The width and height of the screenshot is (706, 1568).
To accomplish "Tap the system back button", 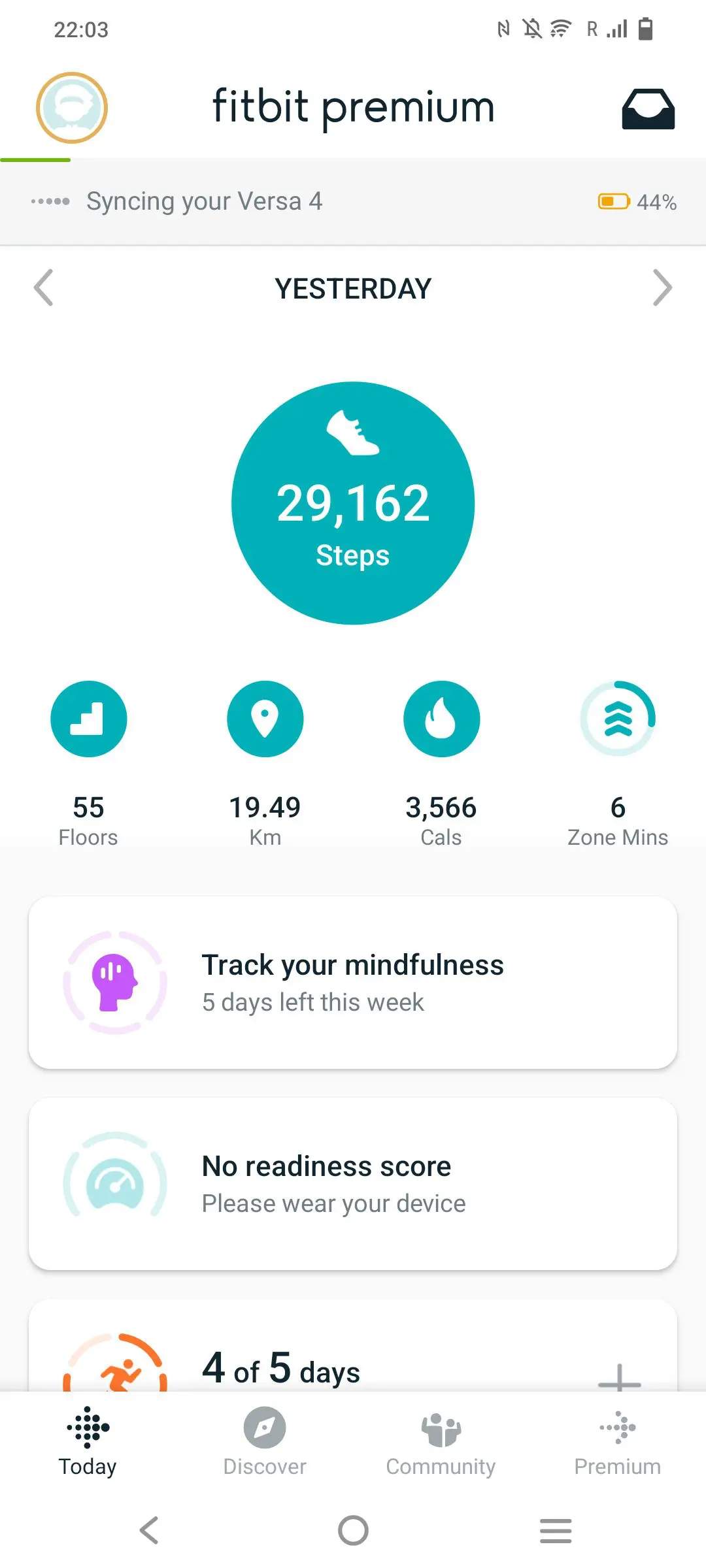I will pos(150,1530).
